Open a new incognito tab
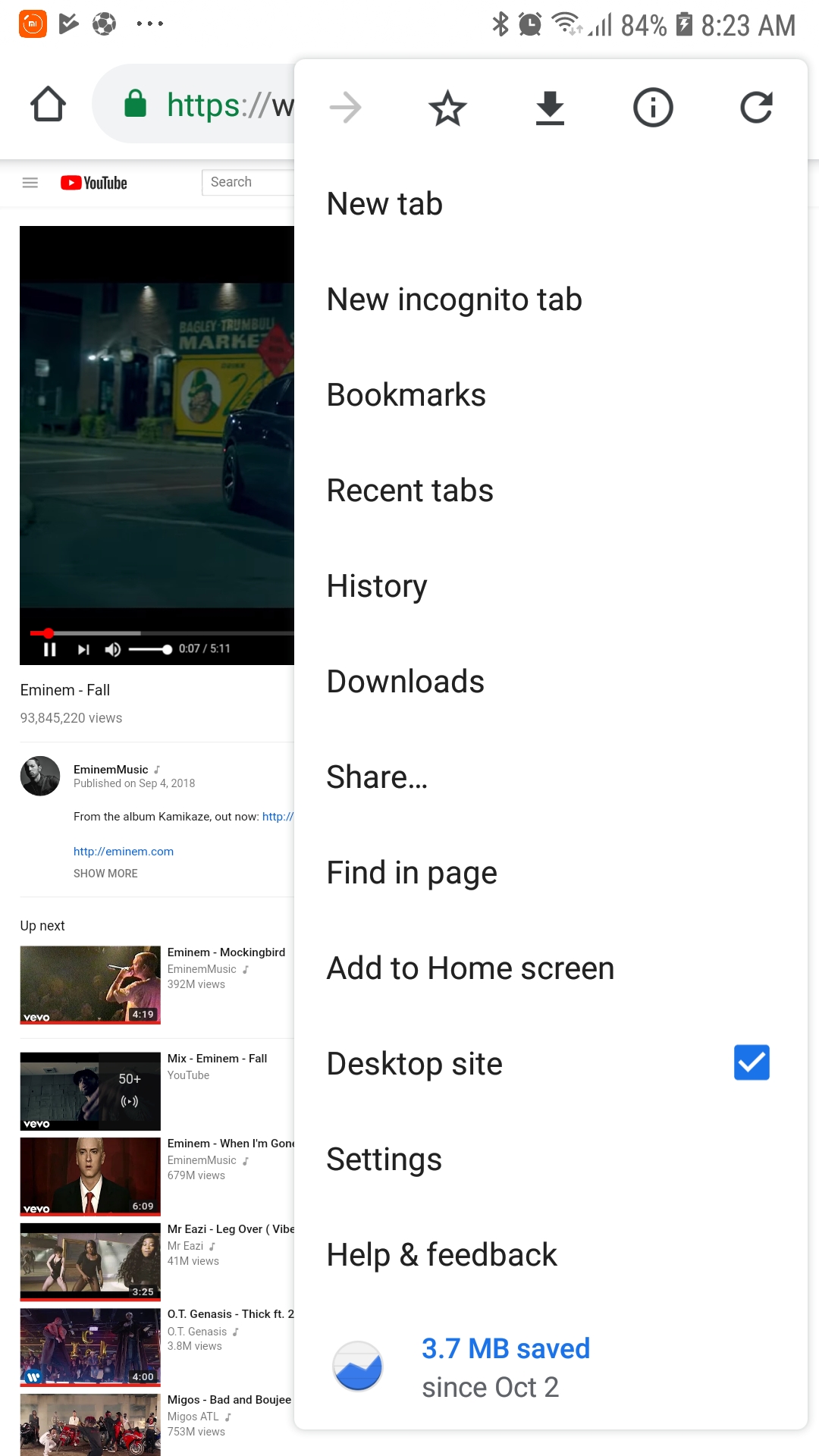This screenshot has height=1456, width=819. [x=454, y=300]
